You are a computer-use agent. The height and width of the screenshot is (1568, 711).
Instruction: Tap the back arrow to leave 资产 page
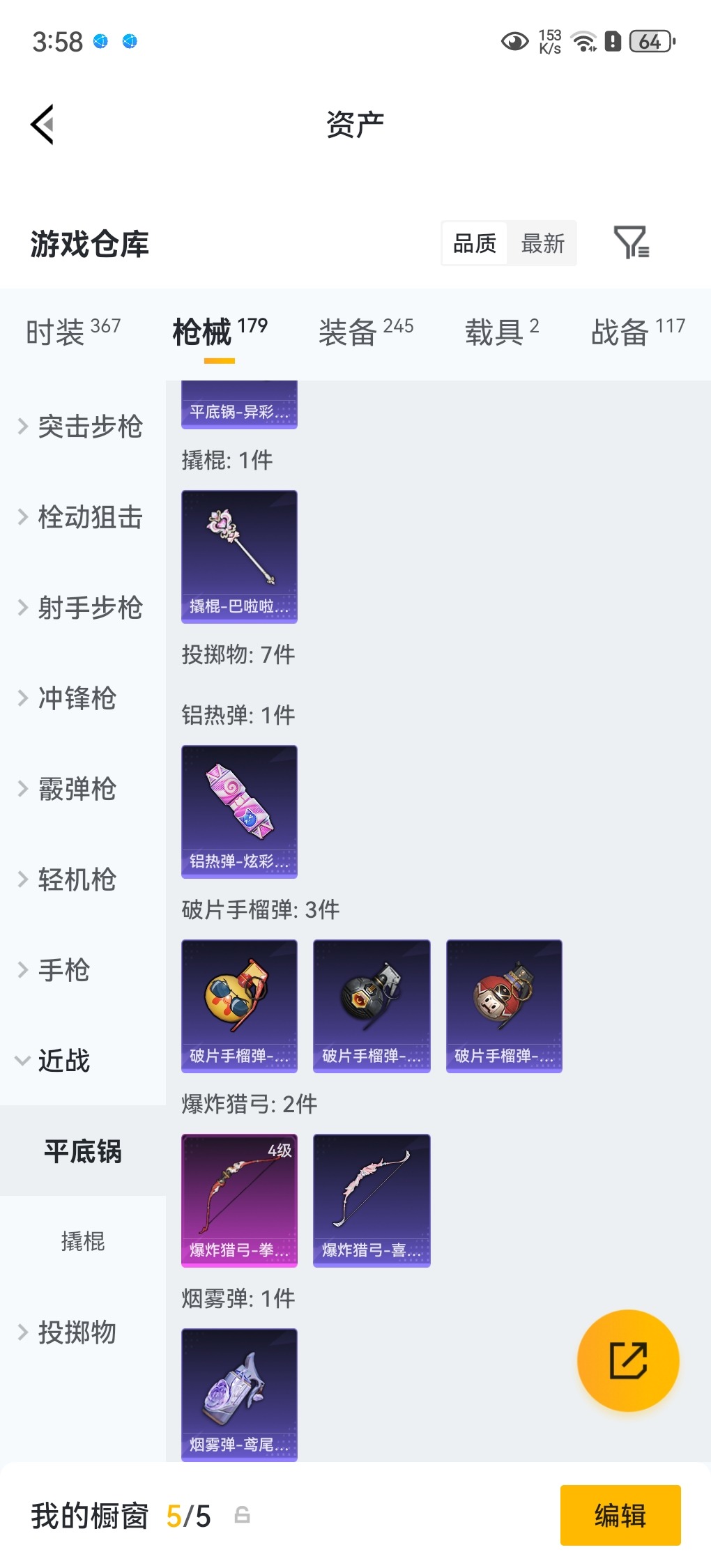tap(42, 124)
